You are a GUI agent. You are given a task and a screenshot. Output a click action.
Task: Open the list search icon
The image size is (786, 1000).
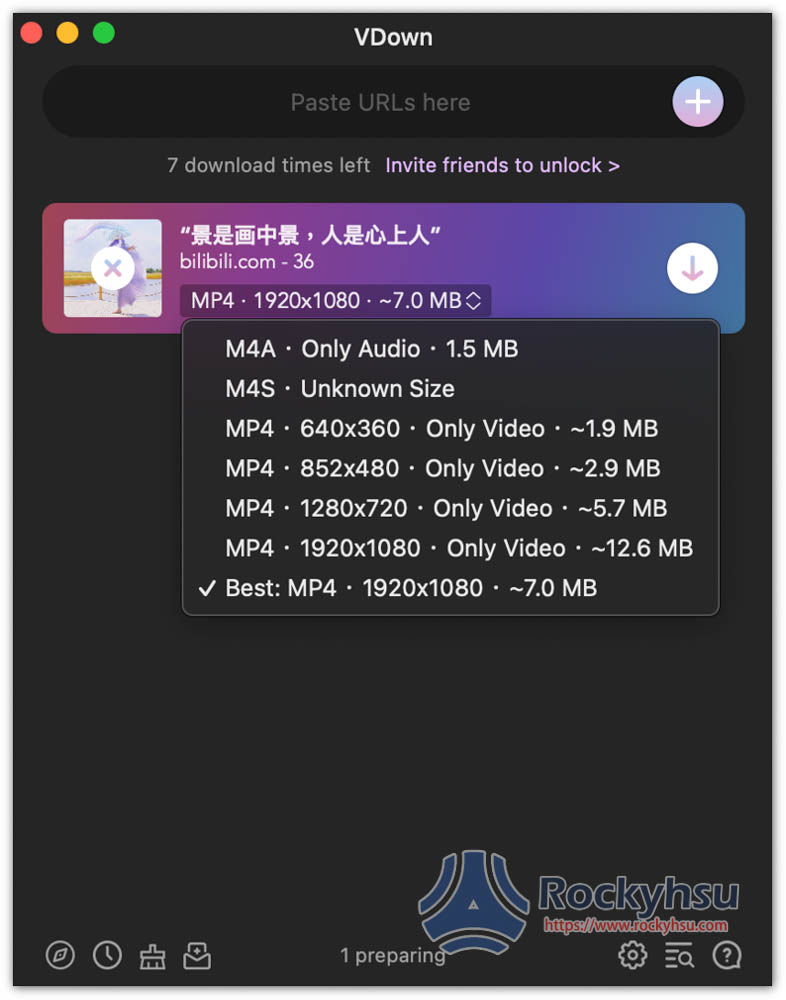click(x=679, y=956)
